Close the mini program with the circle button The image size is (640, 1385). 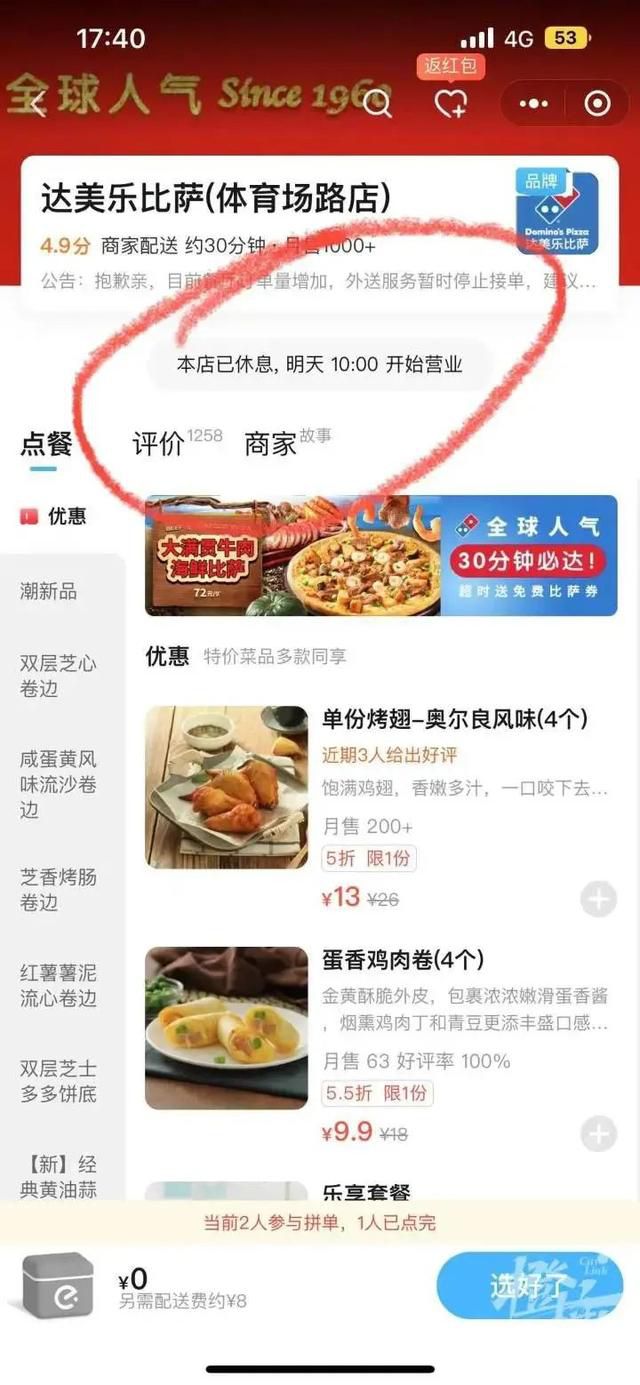597,103
